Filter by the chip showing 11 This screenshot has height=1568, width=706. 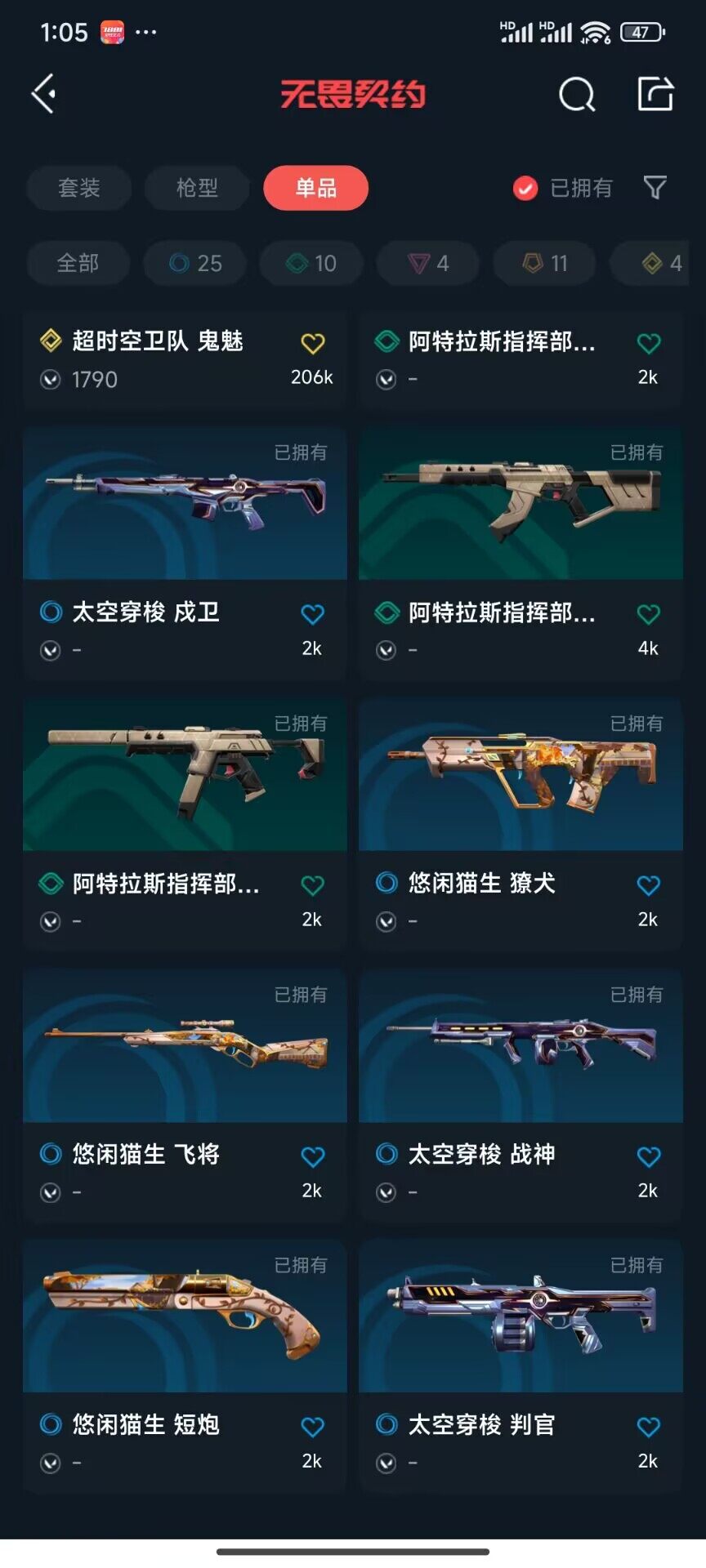pos(545,263)
